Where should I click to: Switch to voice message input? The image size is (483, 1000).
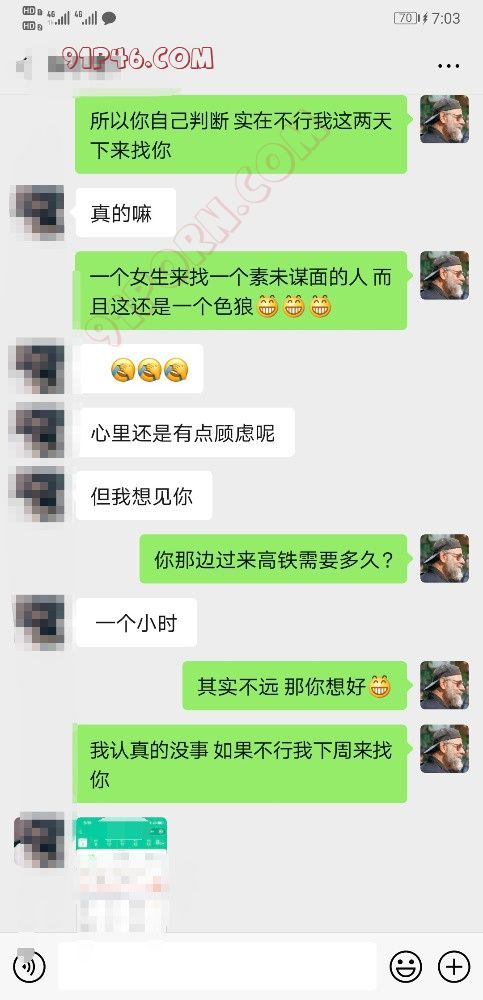point(29,967)
